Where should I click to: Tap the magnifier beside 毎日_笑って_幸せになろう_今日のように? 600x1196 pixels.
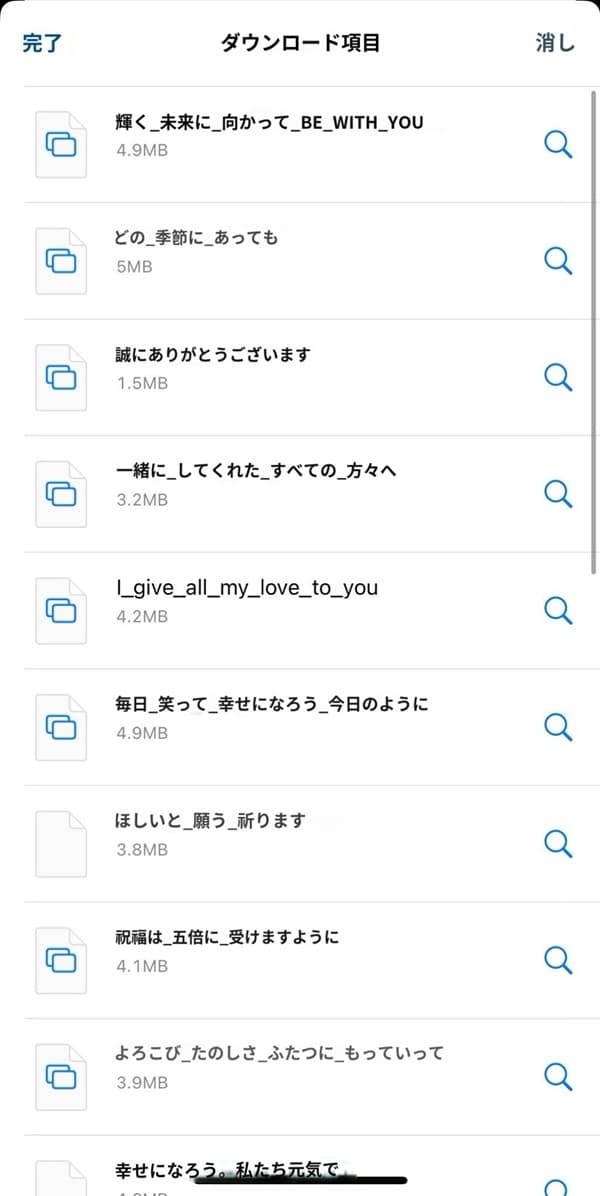(558, 728)
